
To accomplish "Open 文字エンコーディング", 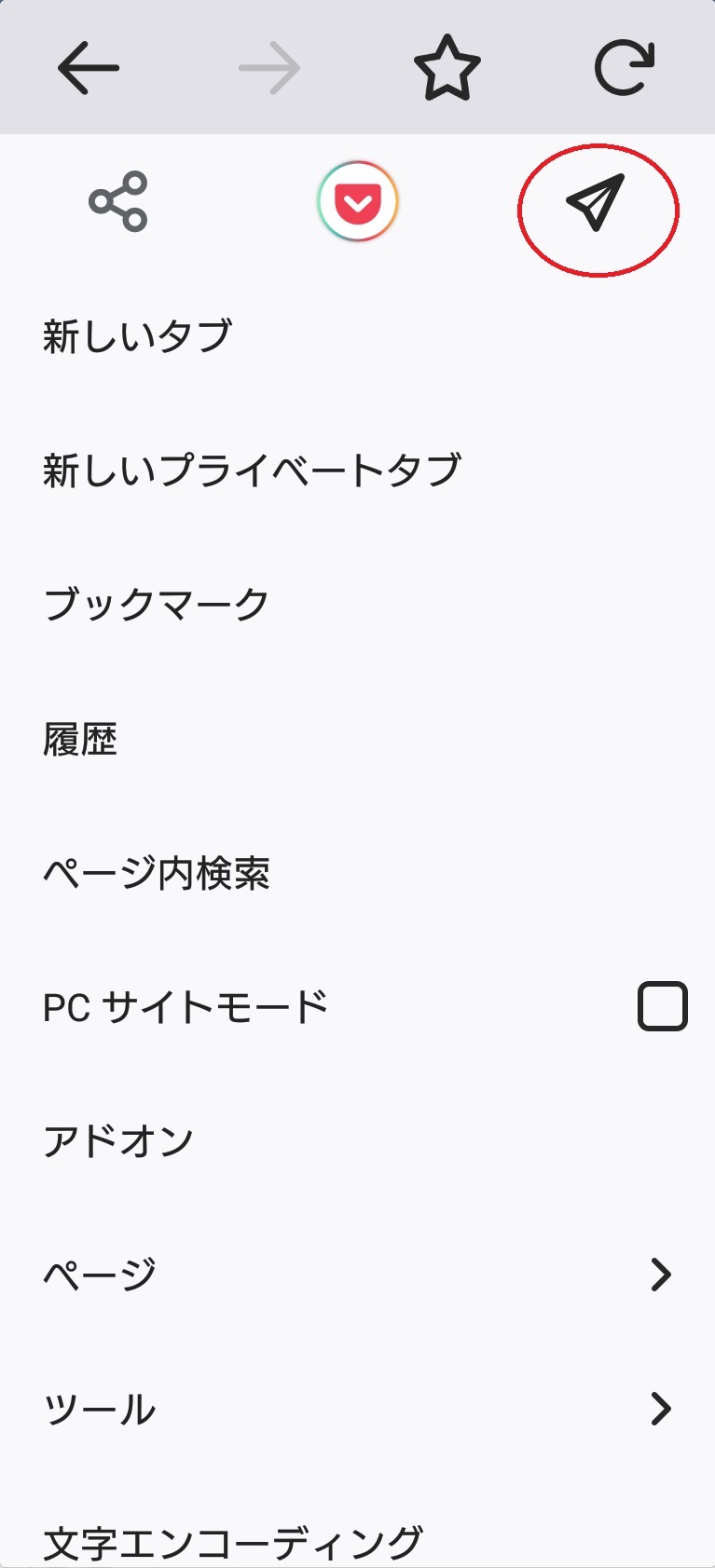I will pos(233,1542).
